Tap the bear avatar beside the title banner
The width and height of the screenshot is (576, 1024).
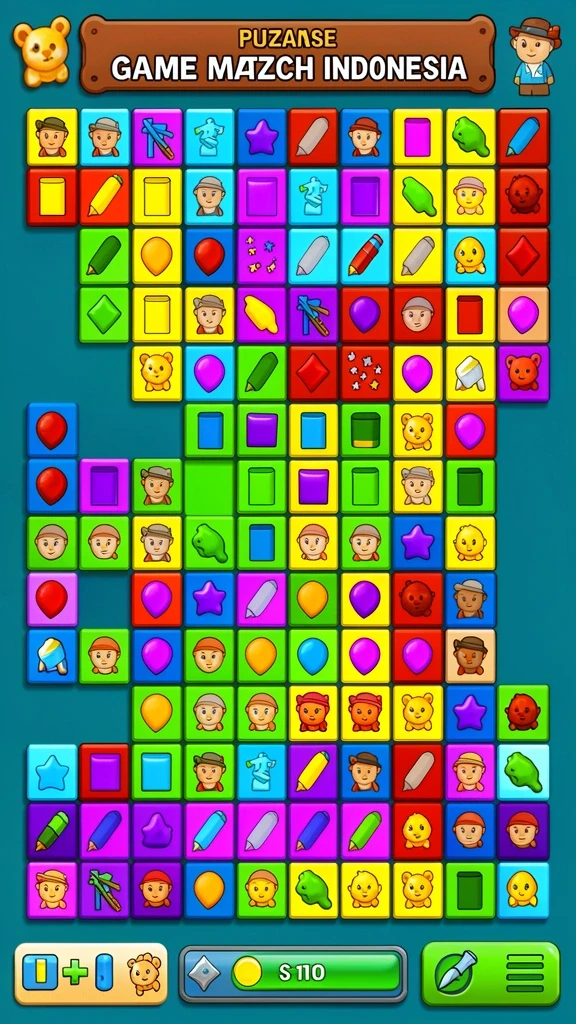point(42,51)
